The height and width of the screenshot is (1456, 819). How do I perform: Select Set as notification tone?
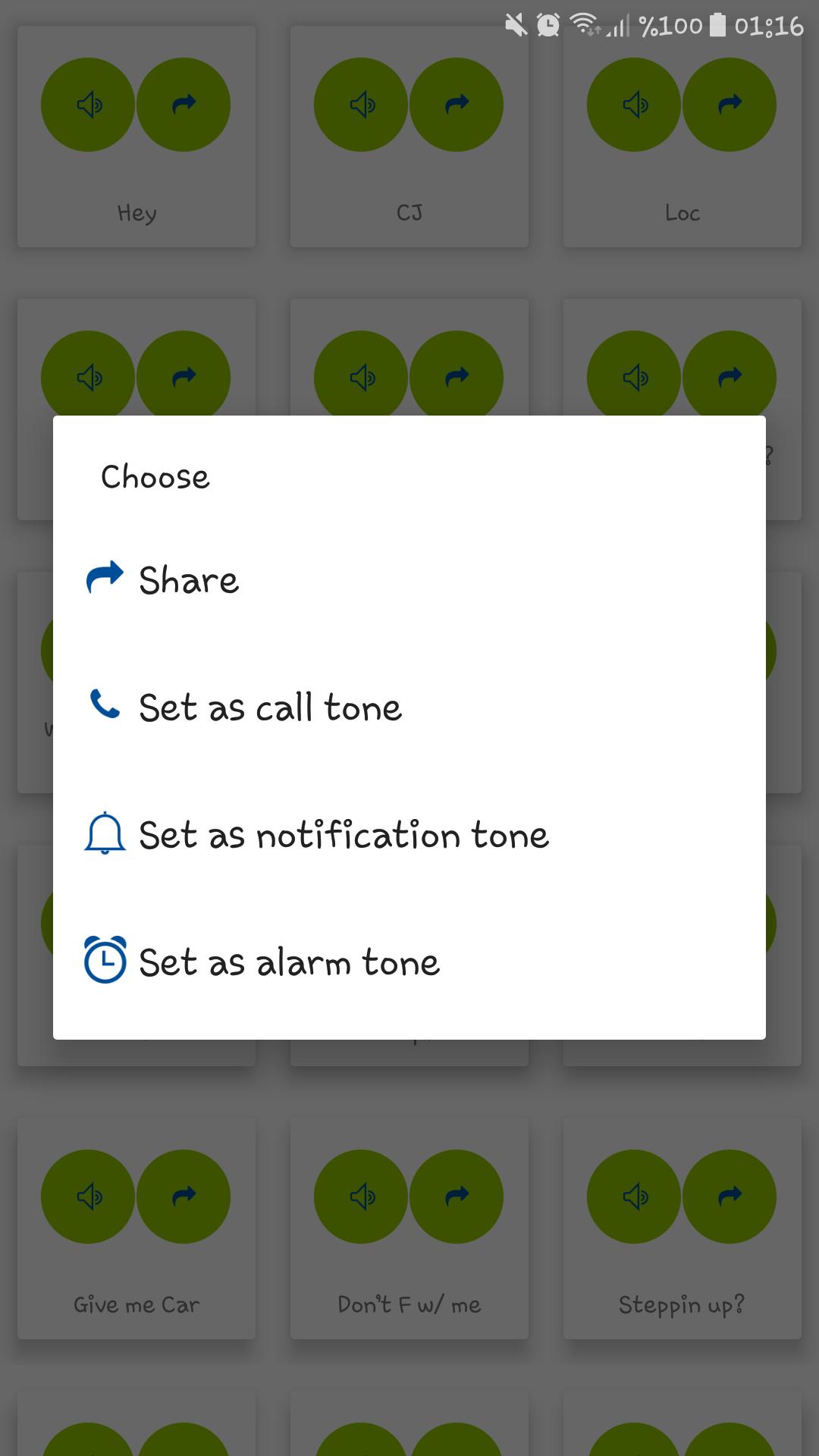pyautogui.click(x=343, y=835)
